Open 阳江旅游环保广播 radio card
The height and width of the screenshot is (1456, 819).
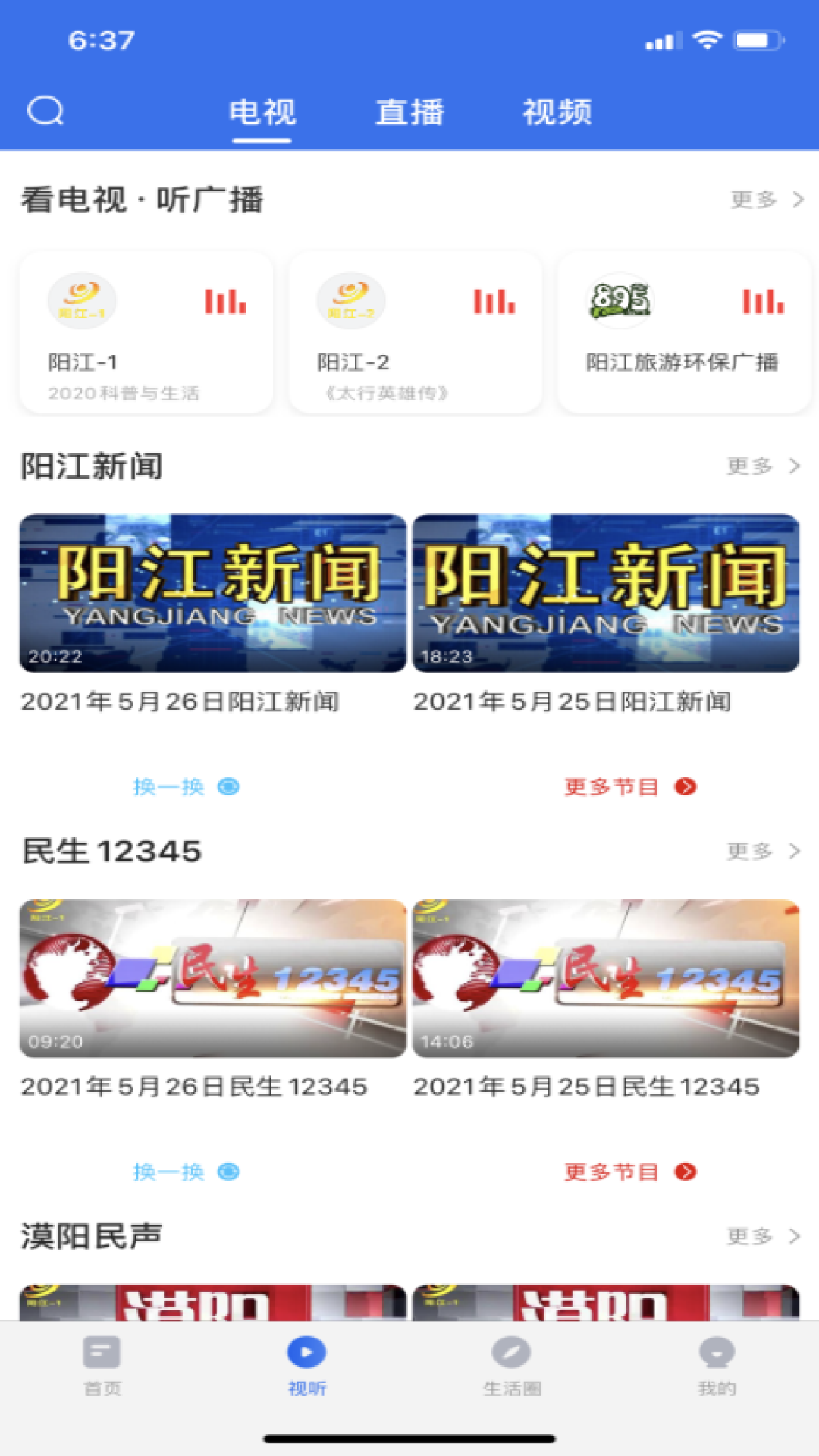pos(683,334)
